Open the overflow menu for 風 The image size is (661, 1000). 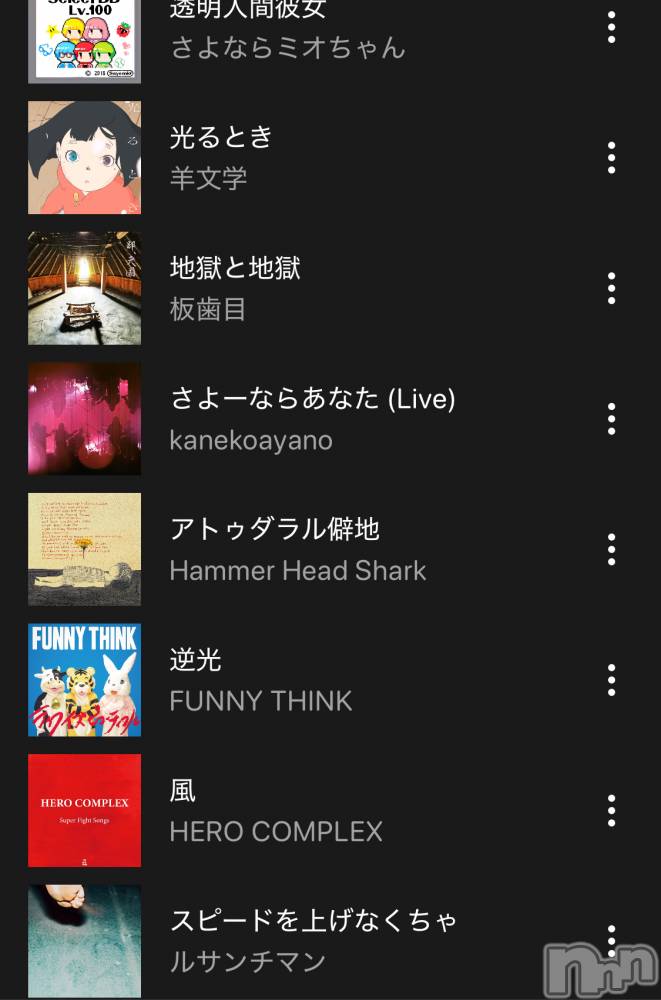[x=611, y=811]
